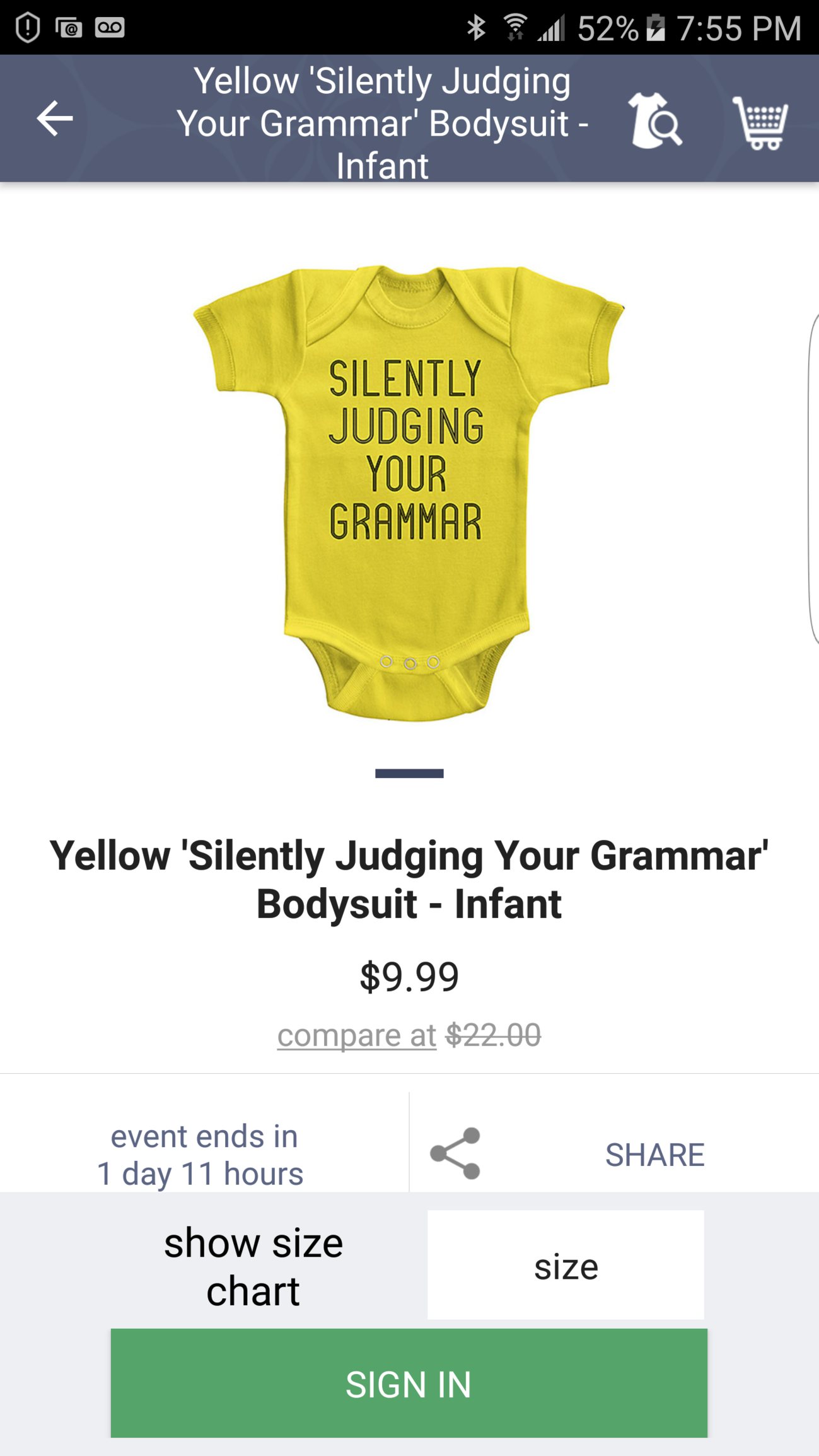Go back using the arrow icon
Image resolution: width=819 pixels, height=1456 pixels.
pos(55,119)
